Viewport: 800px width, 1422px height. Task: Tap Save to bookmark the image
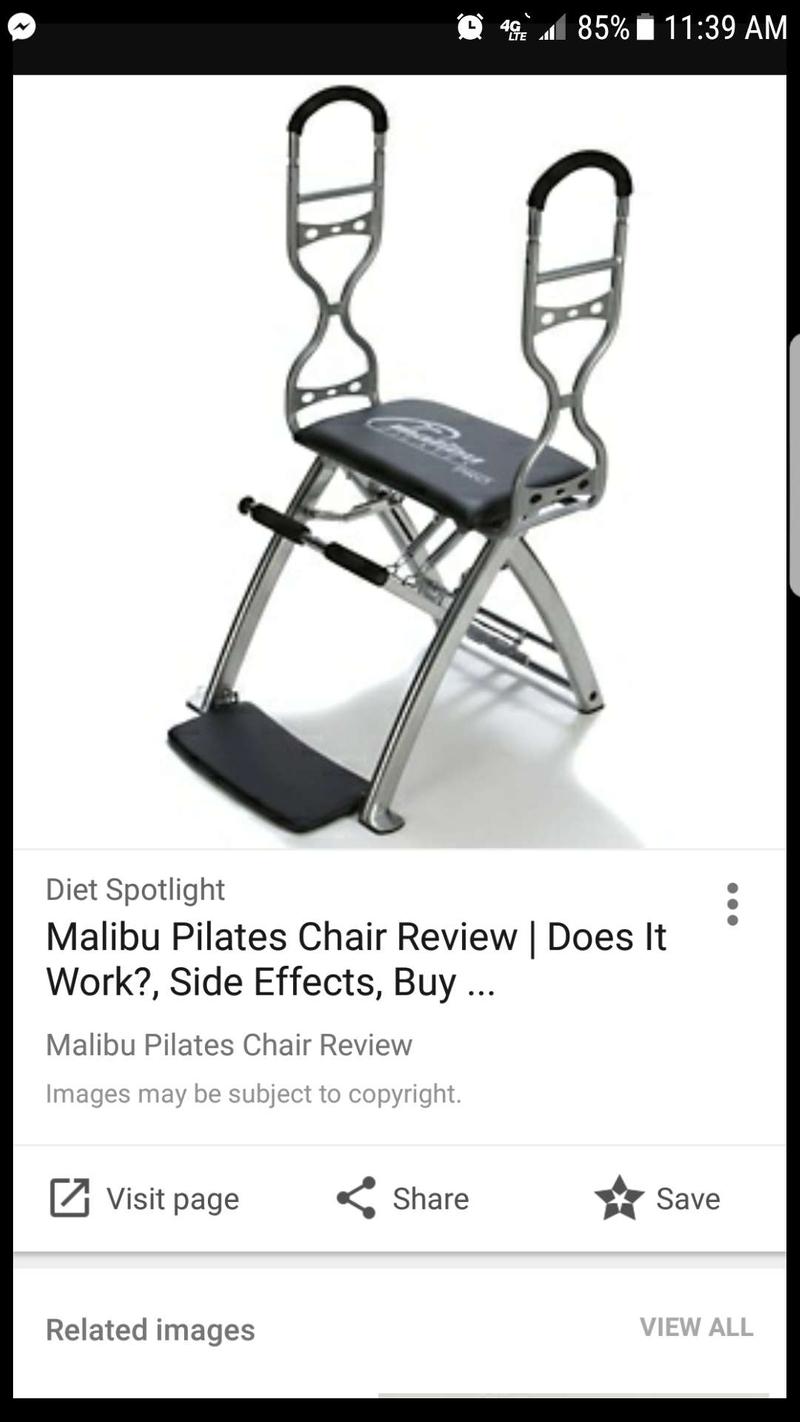click(x=687, y=1198)
